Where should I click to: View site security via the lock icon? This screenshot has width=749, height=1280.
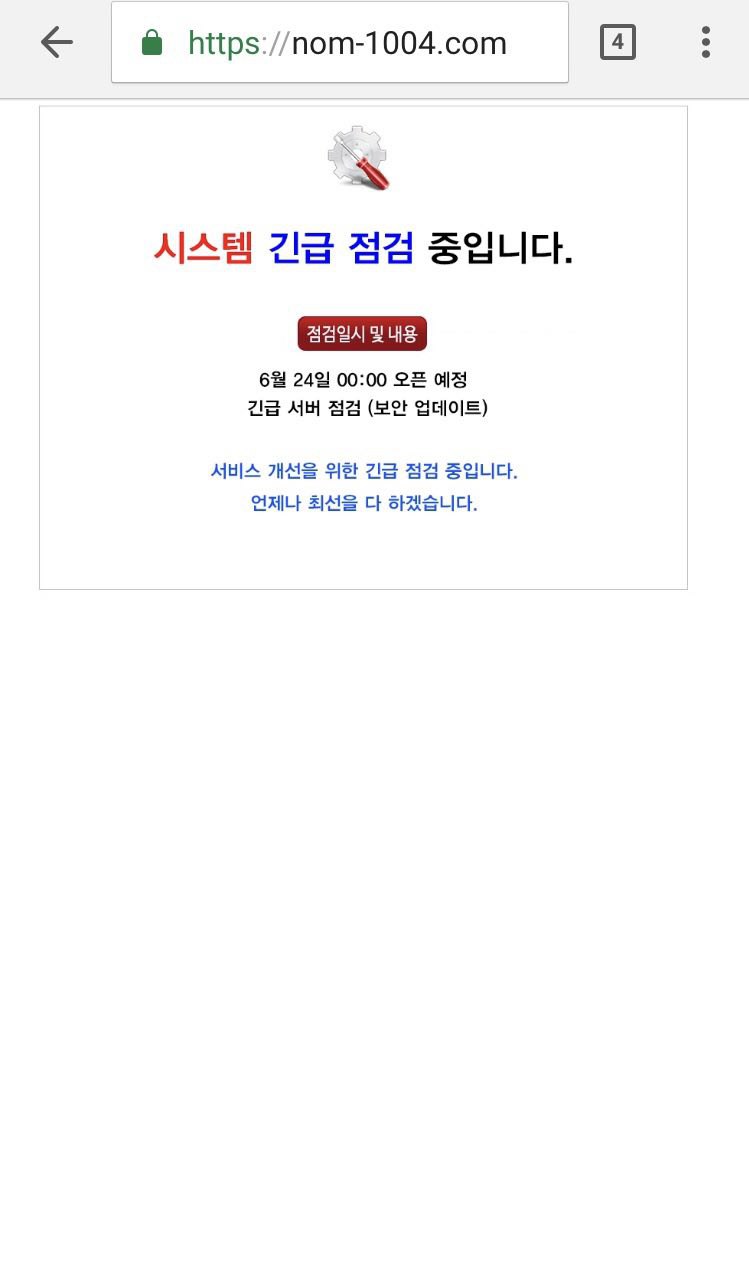(152, 43)
